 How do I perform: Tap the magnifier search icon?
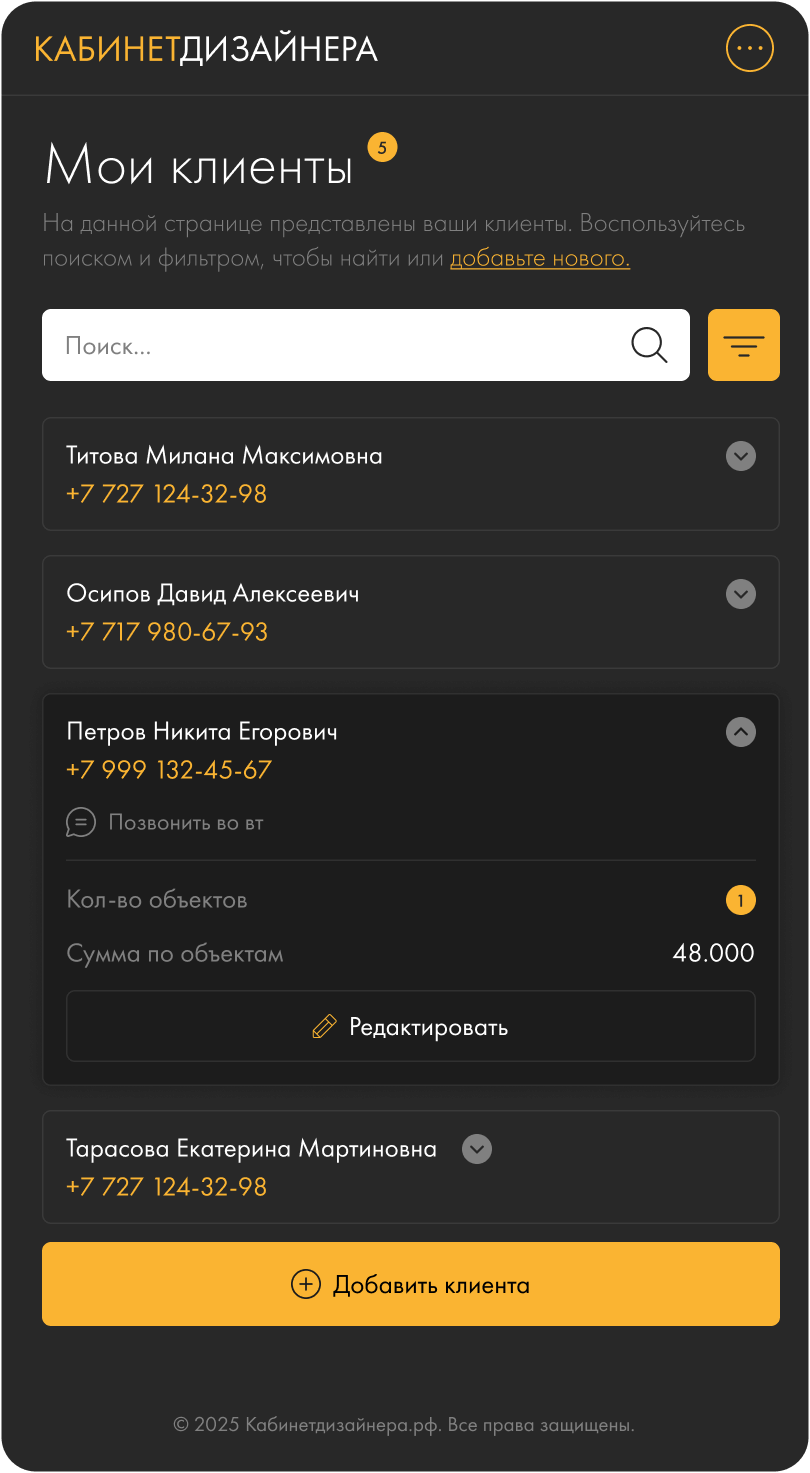click(x=649, y=346)
